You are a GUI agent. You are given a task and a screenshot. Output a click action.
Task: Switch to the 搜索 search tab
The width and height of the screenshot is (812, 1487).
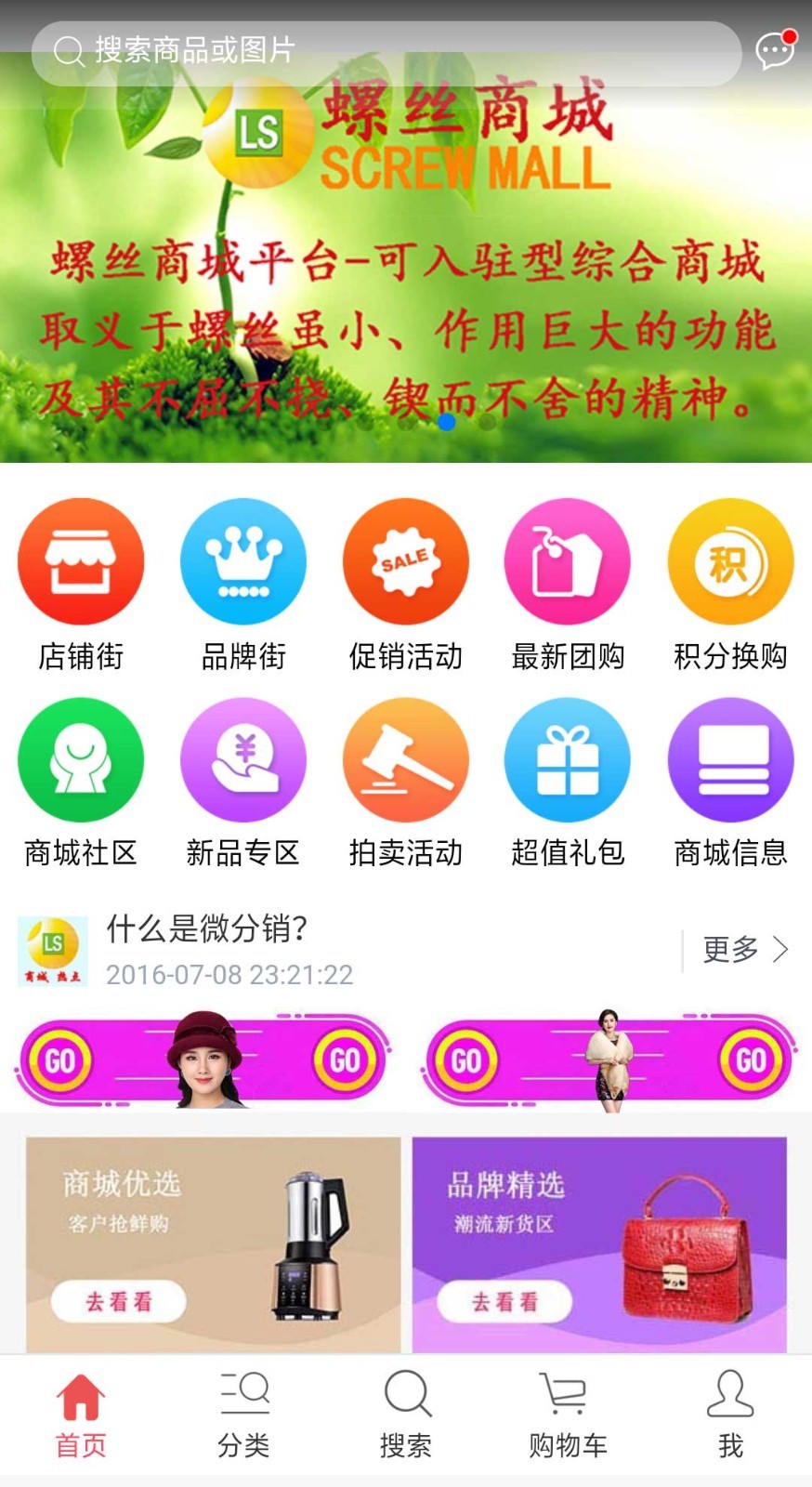click(x=406, y=1415)
